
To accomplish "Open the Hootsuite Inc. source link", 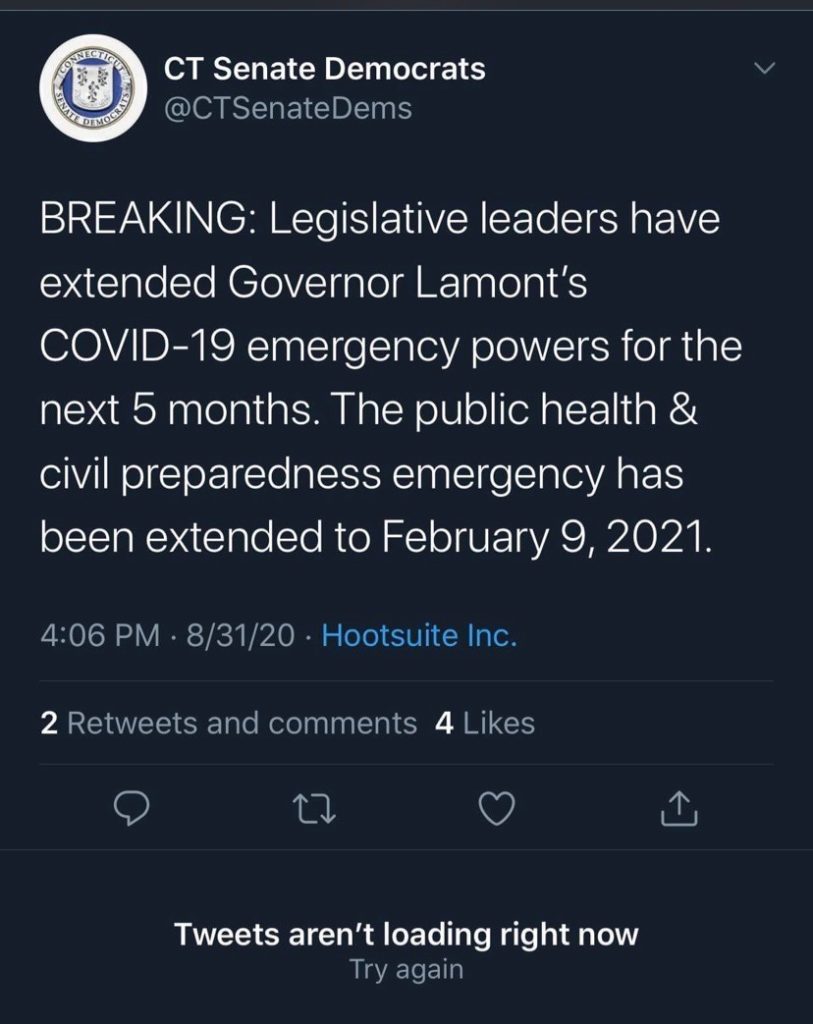I will click(419, 635).
